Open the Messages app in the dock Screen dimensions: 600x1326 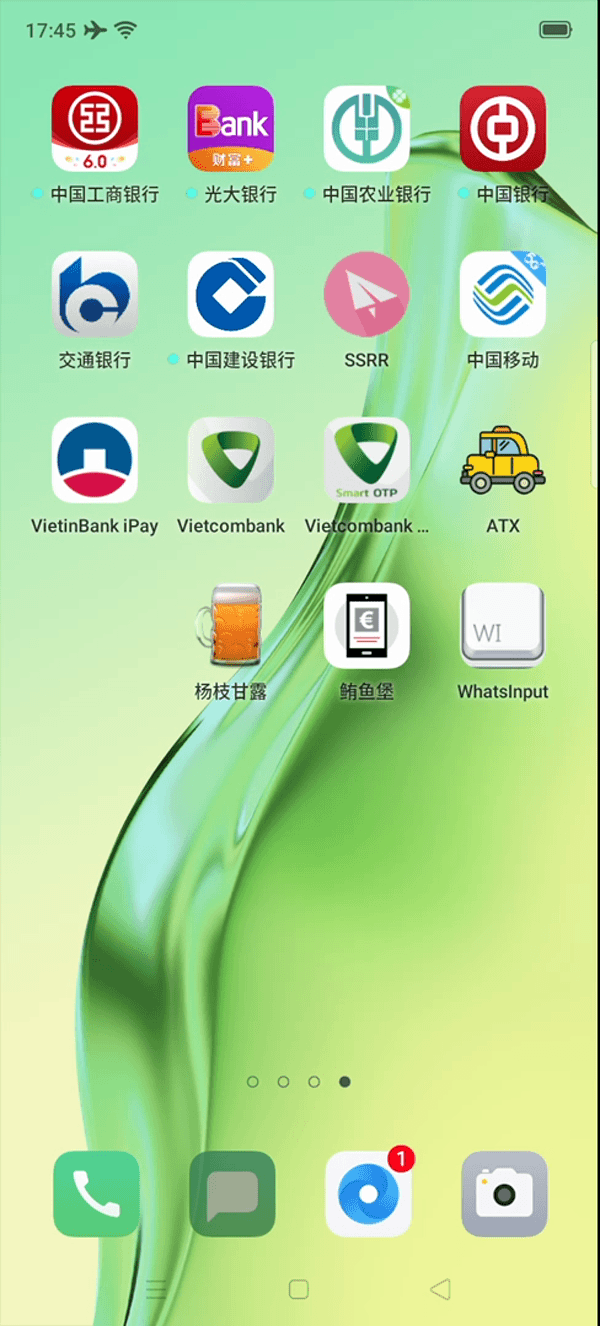pos(232,1194)
